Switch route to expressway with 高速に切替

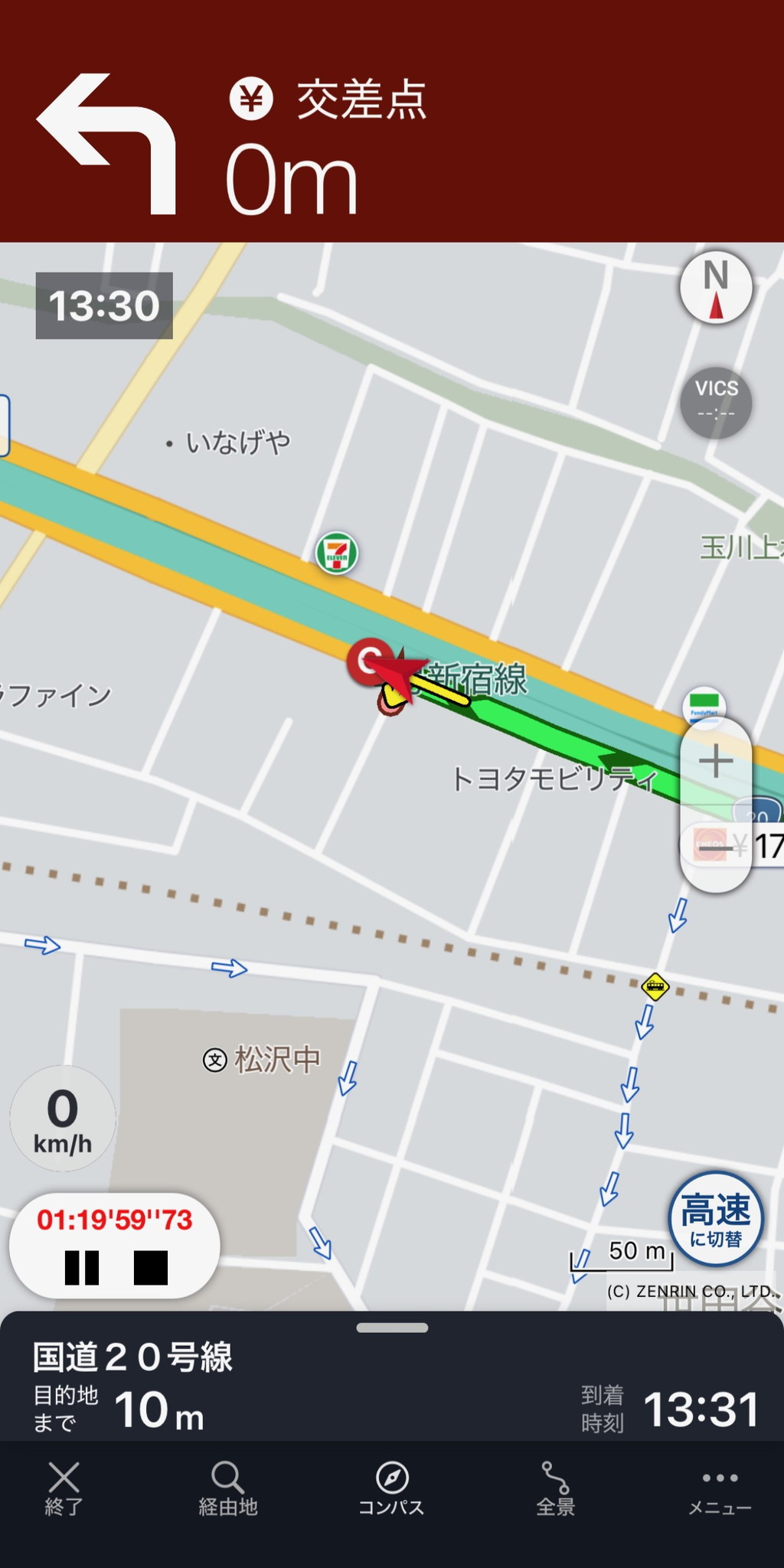(716, 1220)
